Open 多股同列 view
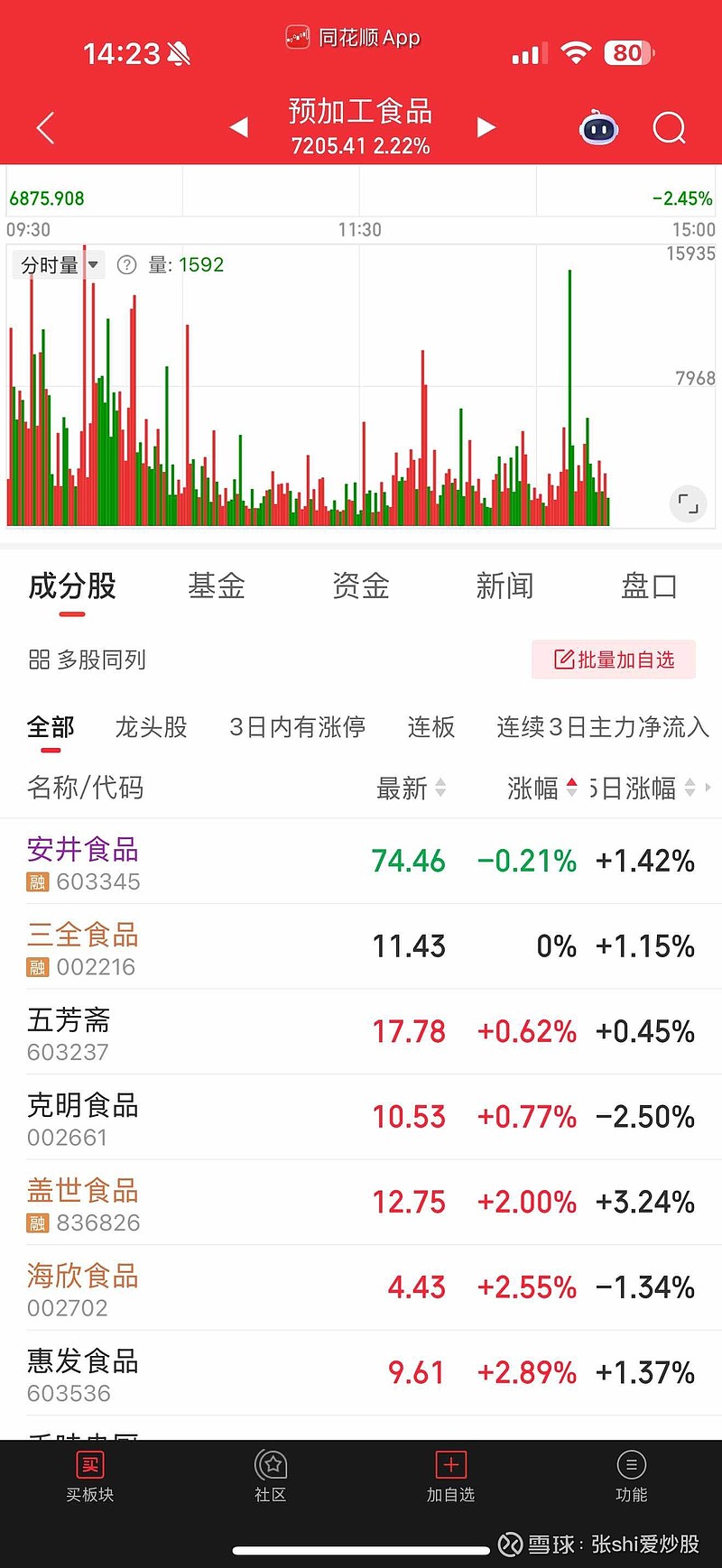The width and height of the screenshot is (722, 1568). point(87,660)
